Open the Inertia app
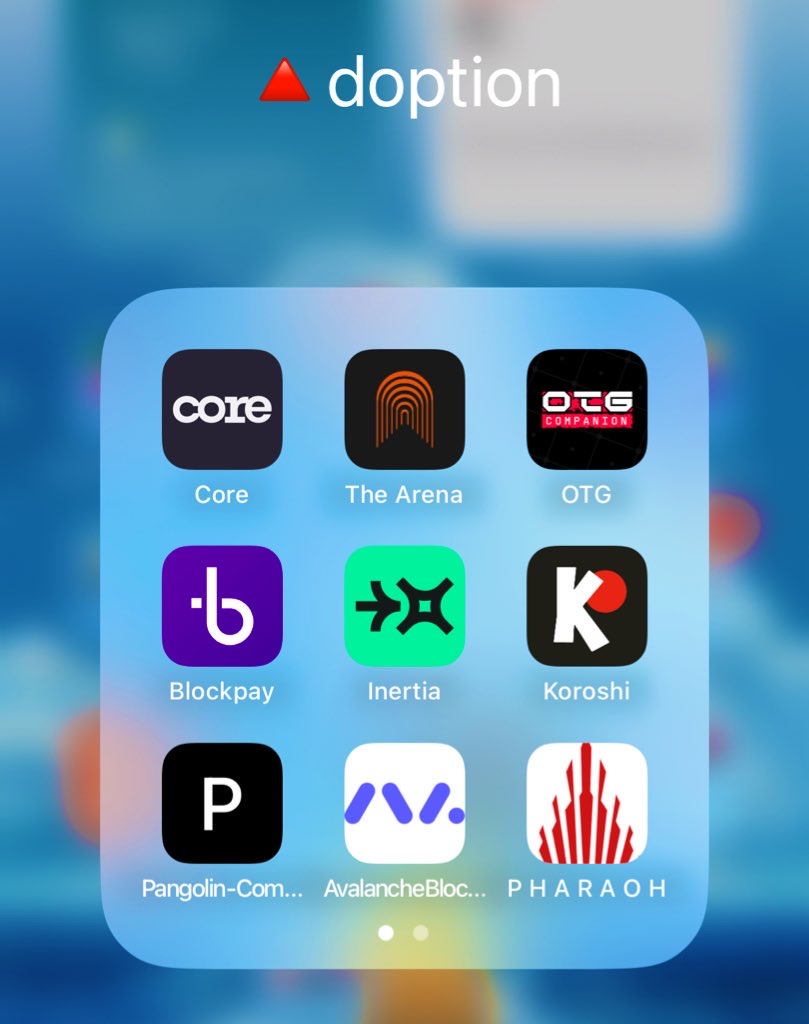Image resolution: width=809 pixels, height=1024 pixels. tap(404, 606)
